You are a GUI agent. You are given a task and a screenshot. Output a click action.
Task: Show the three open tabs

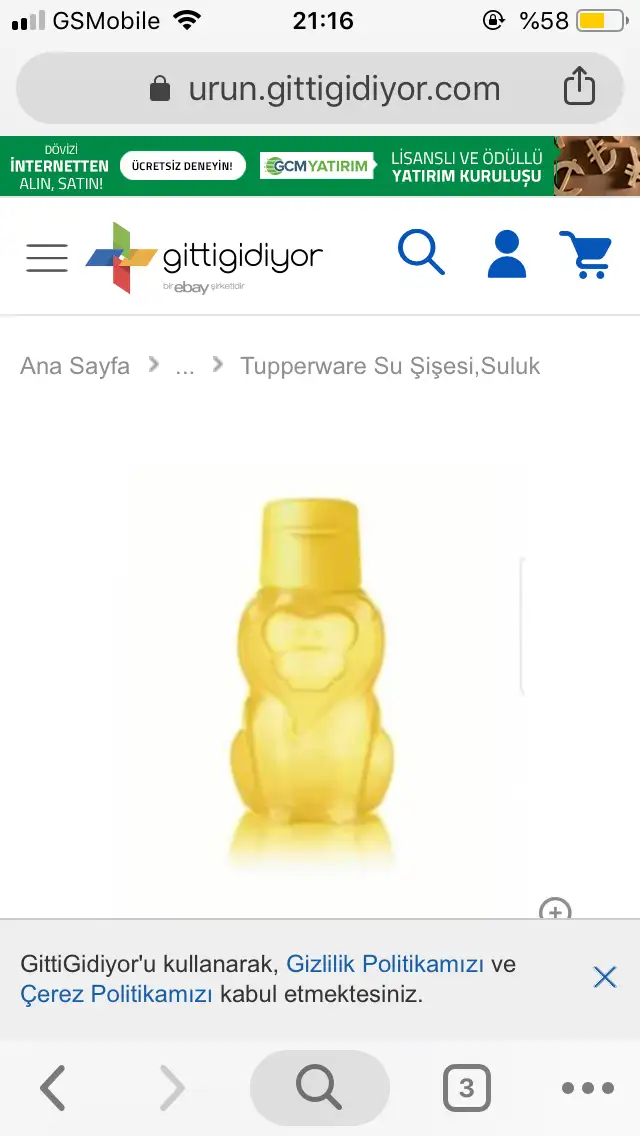pyautogui.click(x=466, y=1088)
